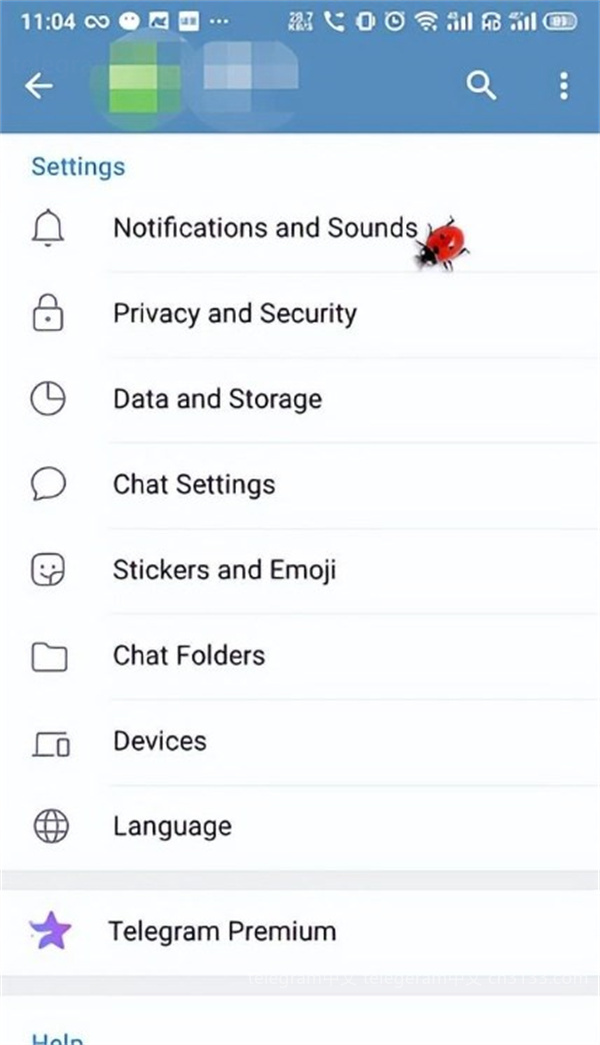Open the Devices row
Image resolution: width=600 pixels, height=1045 pixels.
click(300, 741)
